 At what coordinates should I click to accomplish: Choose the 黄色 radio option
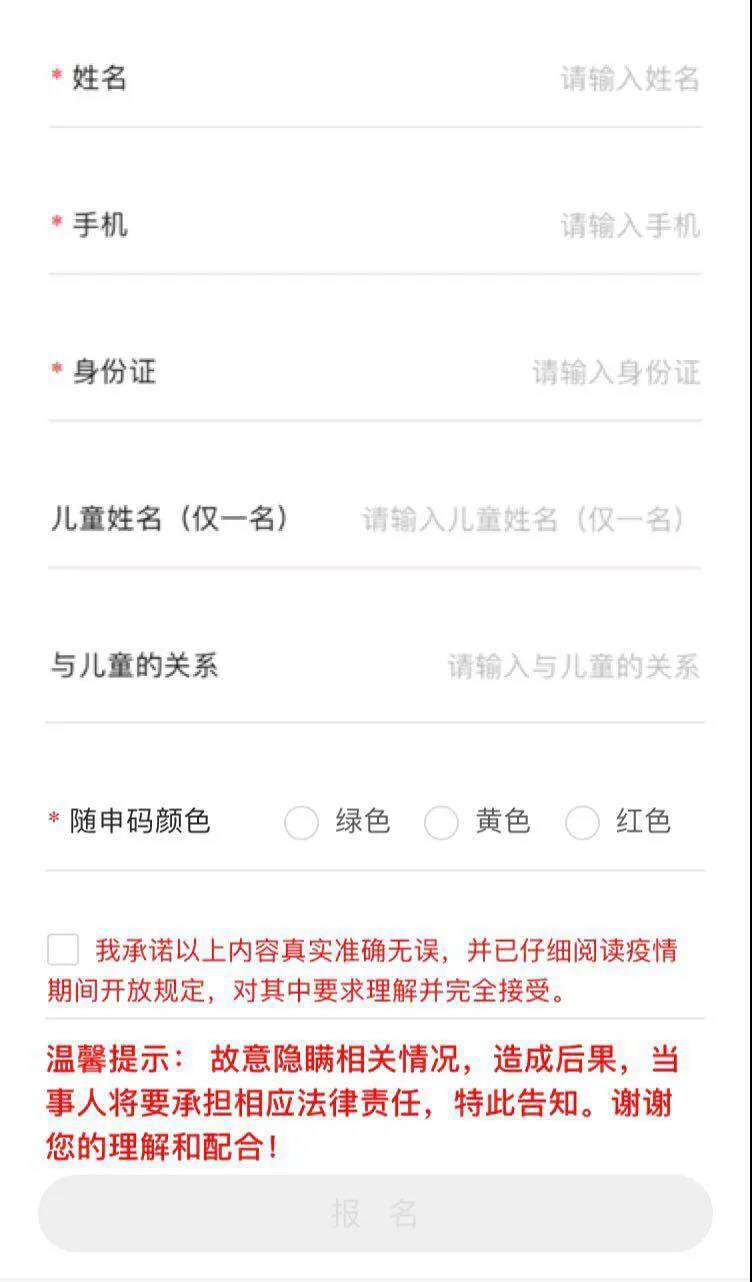[441, 823]
